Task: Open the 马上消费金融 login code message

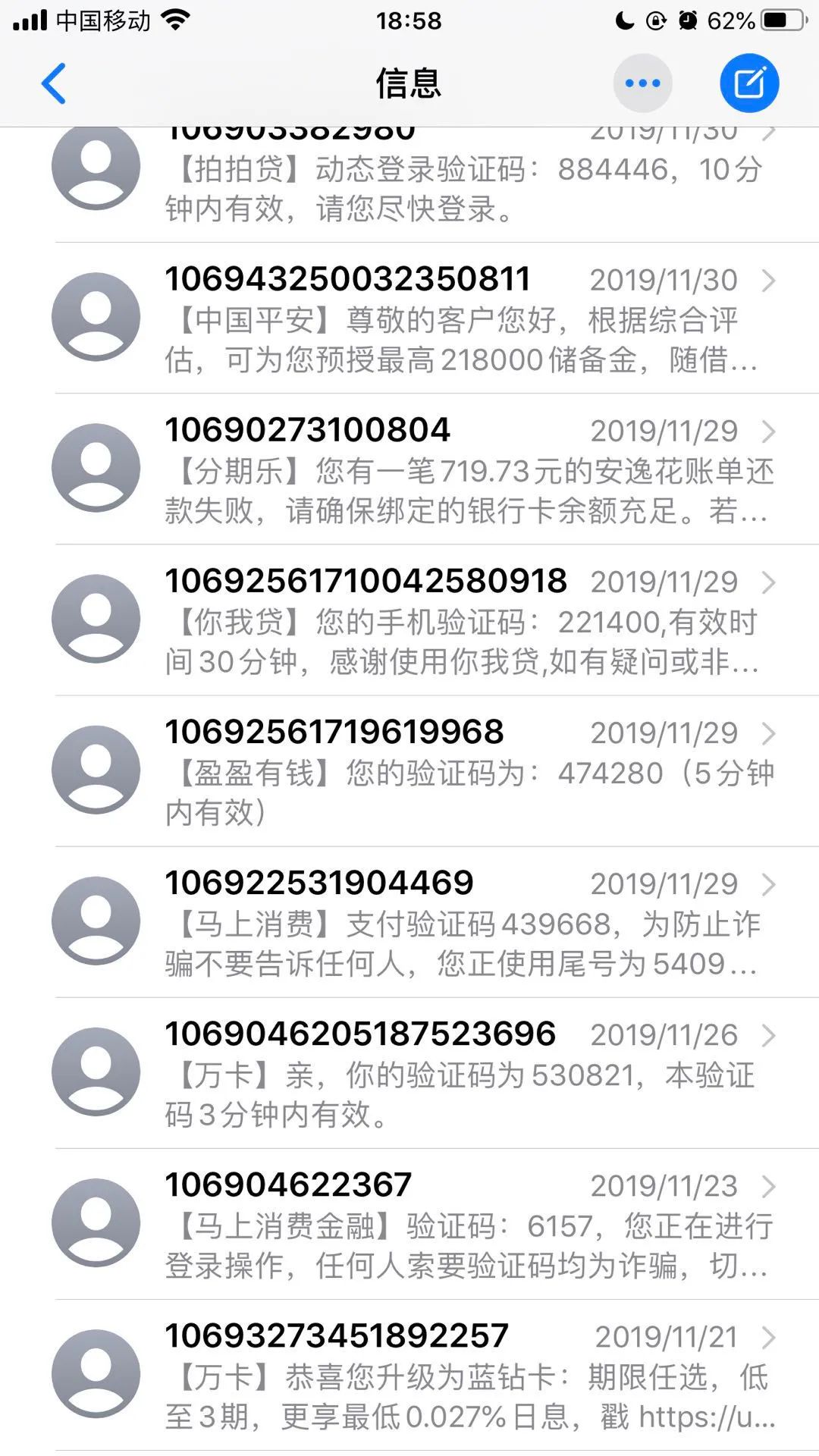Action: point(463,1225)
